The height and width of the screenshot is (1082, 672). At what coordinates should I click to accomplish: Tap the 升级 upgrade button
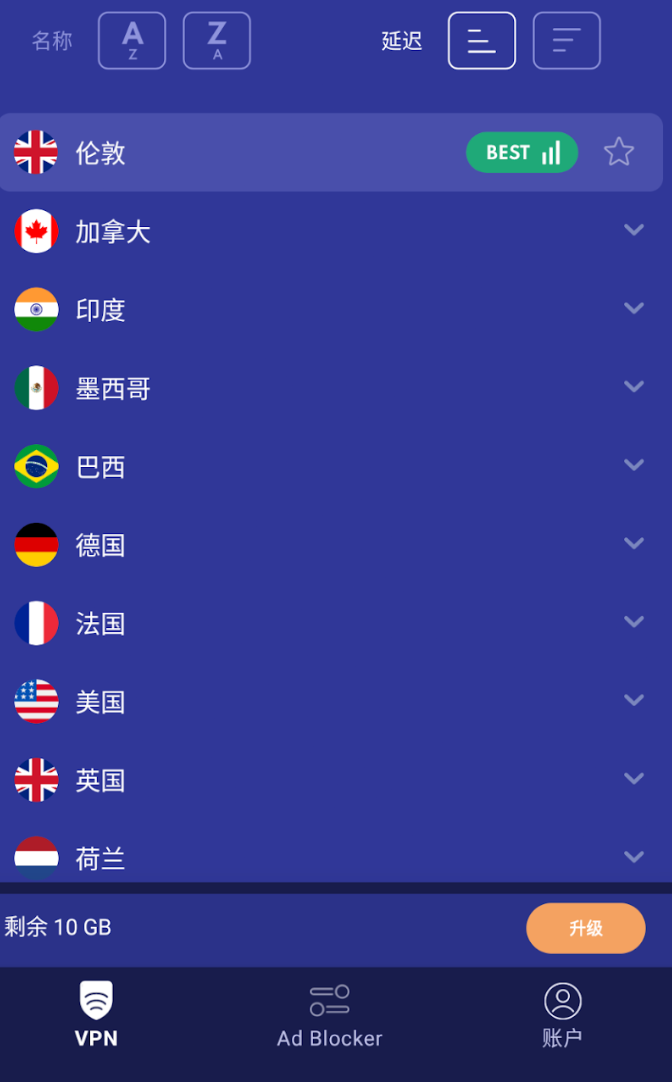[585, 928]
